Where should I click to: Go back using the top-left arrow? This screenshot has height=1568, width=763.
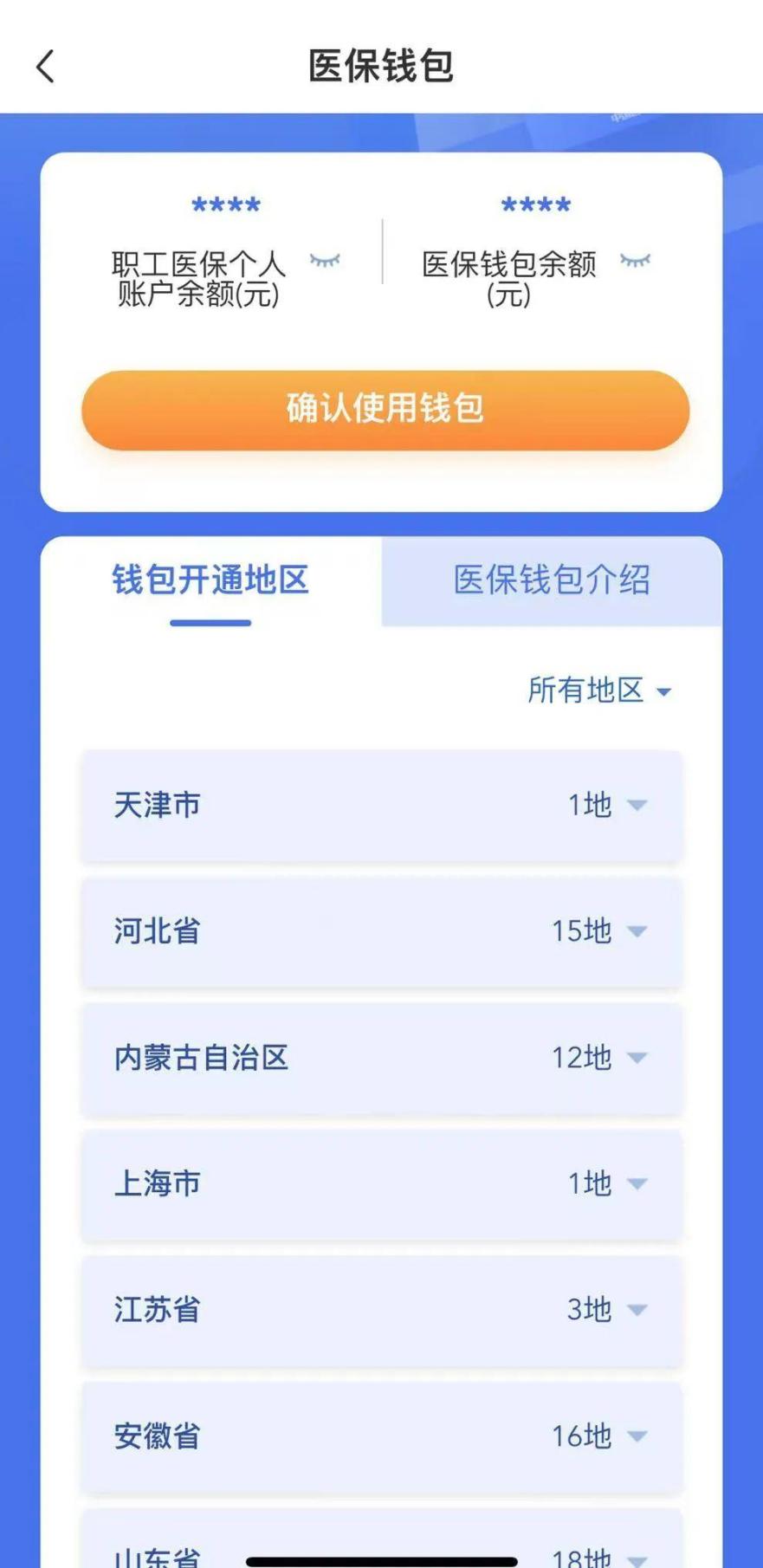(46, 66)
